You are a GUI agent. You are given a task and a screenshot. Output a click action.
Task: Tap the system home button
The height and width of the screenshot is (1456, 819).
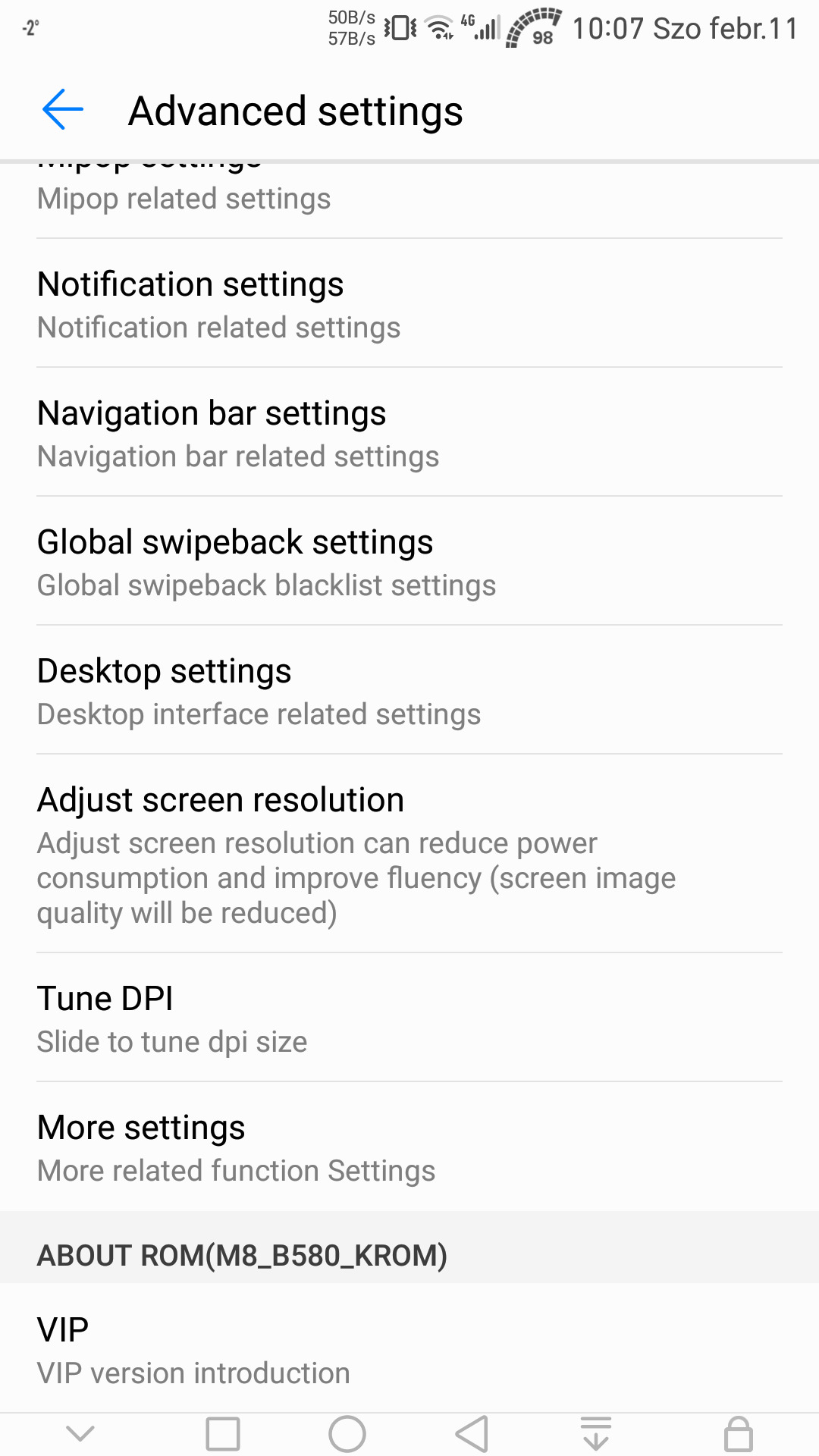347,1434
